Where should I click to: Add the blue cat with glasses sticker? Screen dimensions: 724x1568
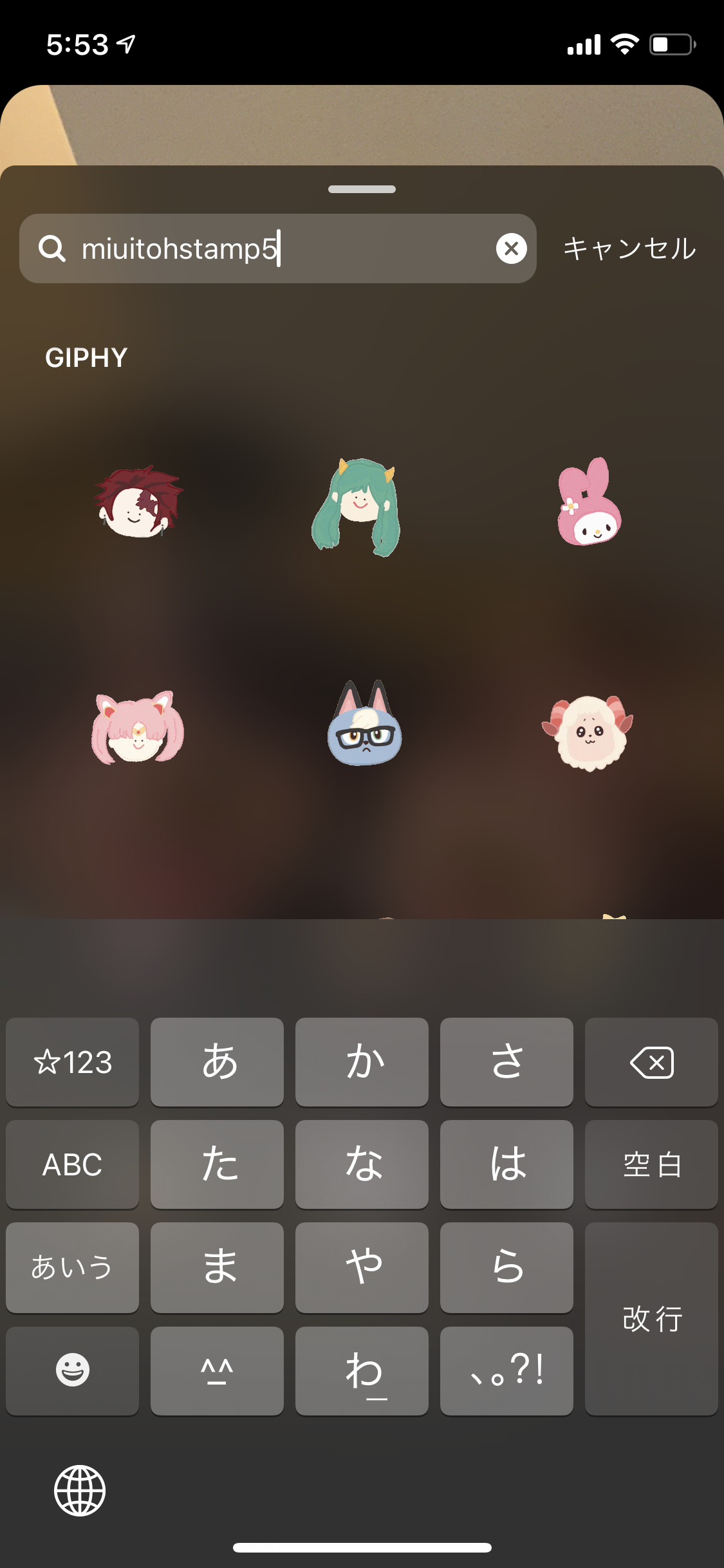(x=364, y=725)
